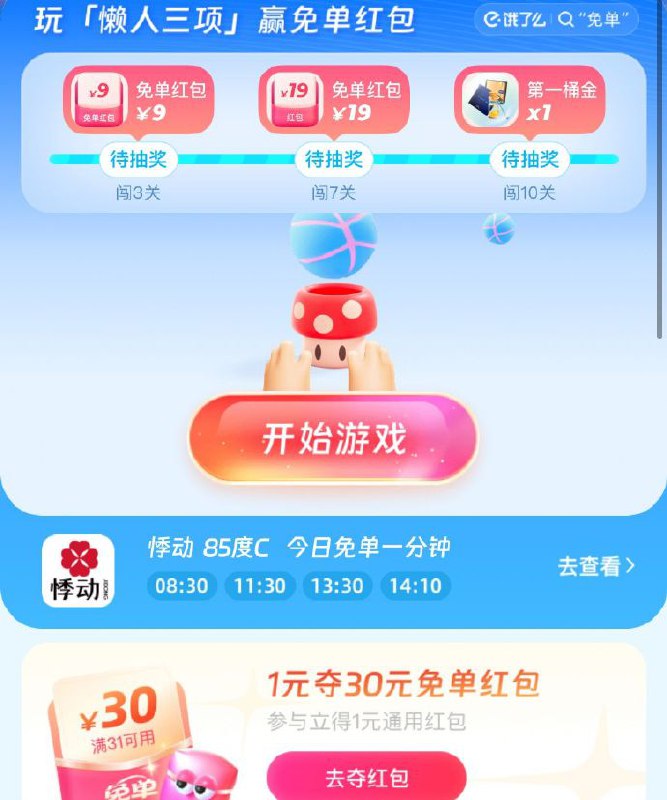Open the 第一桶金 x1 reward
The width and height of the screenshot is (667, 800).
pos(530,101)
